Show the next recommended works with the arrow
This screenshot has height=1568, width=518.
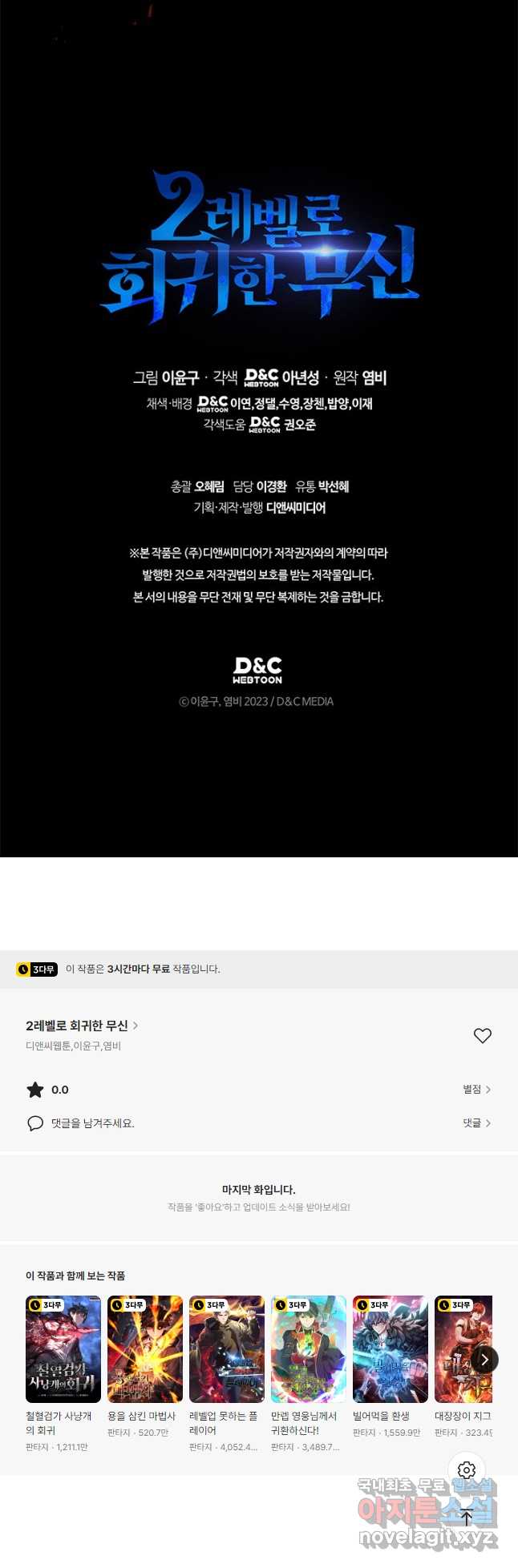click(x=484, y=1360)
